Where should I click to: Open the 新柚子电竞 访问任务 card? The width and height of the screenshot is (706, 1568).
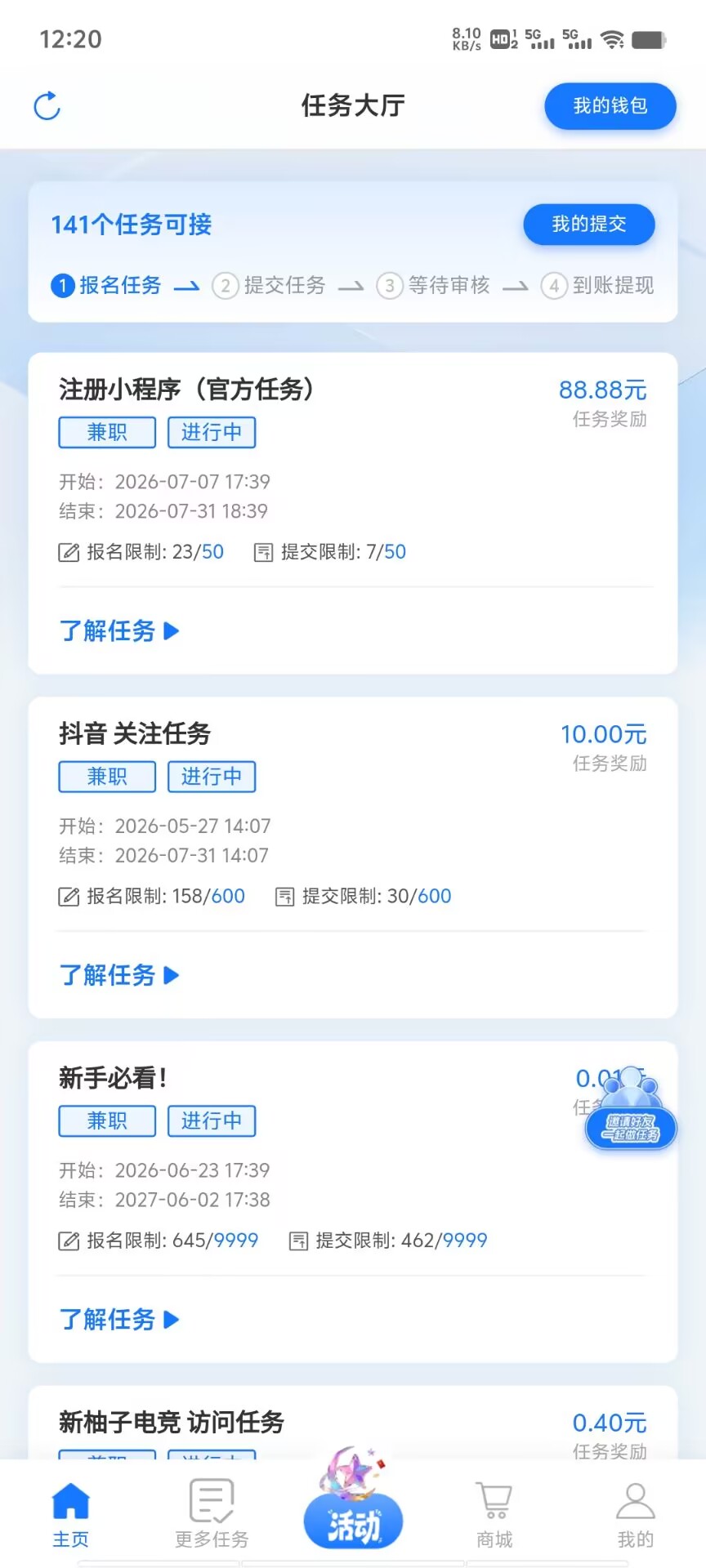click(353, 1423)
